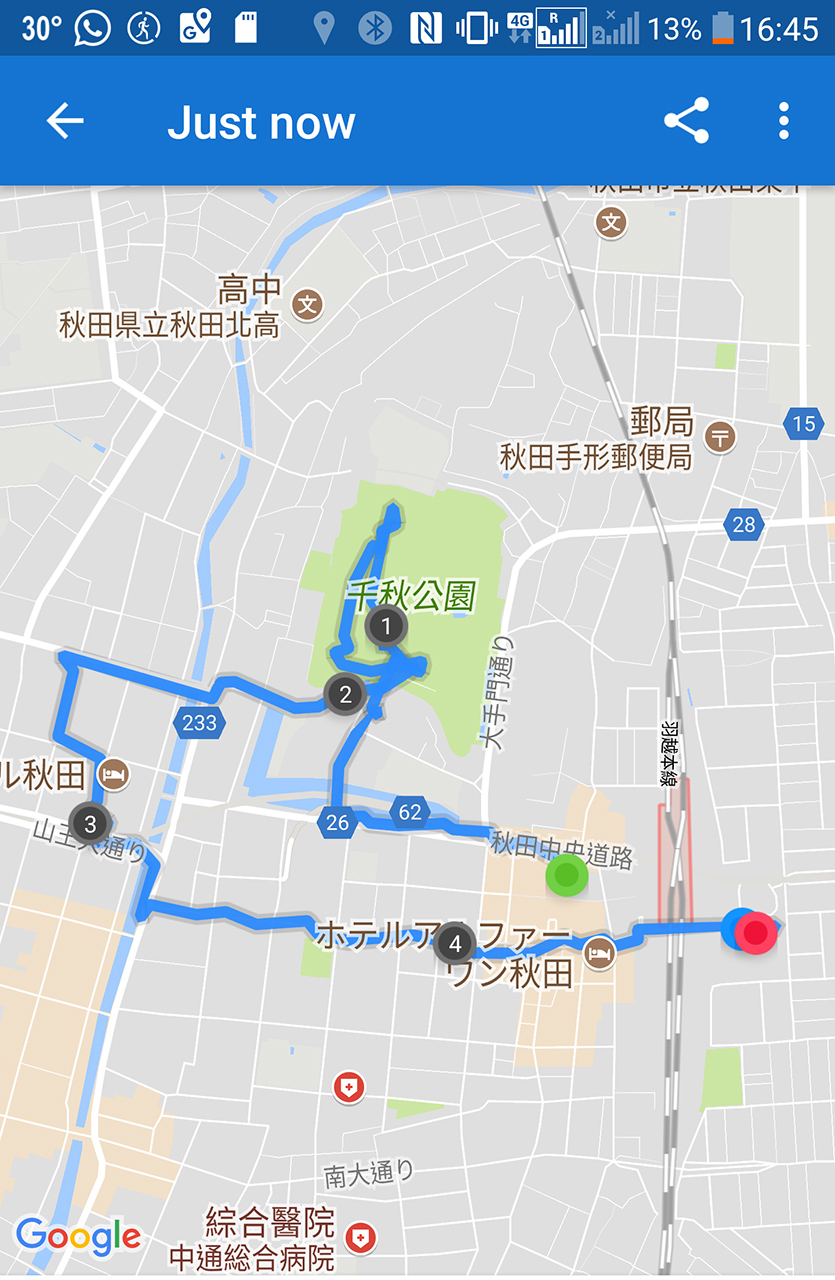Select waypoint marker number 2
Viewport: 835px width, 1280px height.
point(344,694)
